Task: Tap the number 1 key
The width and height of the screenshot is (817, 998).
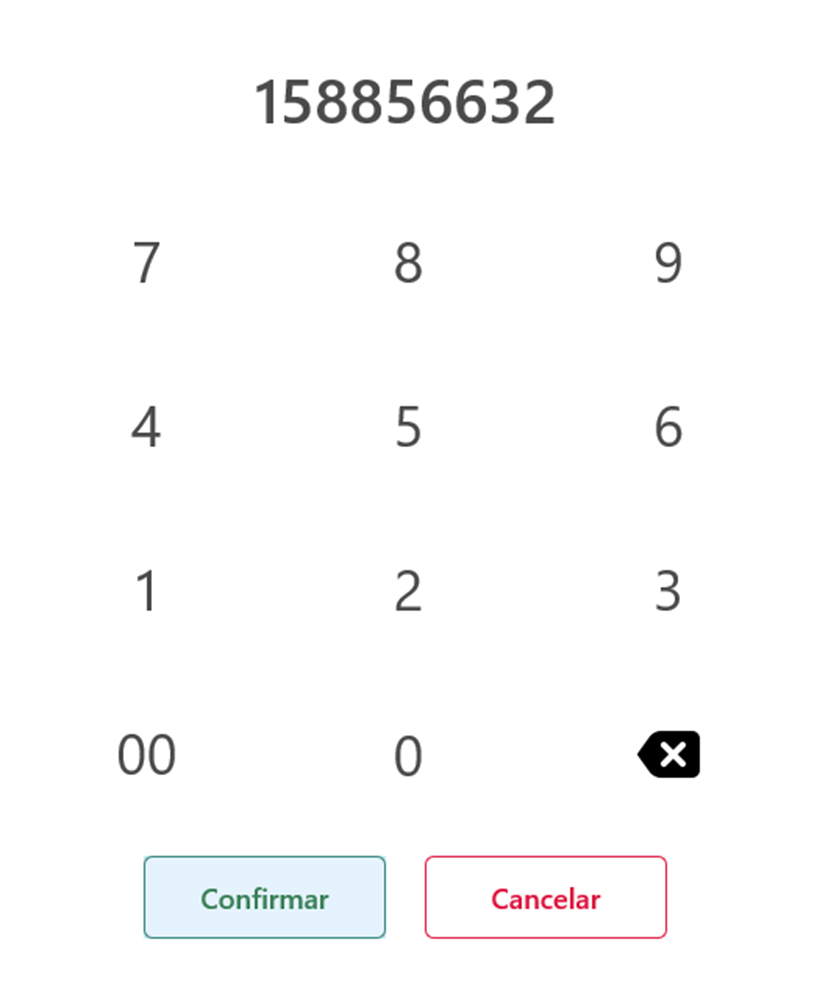Action: pyautogui.click(x=146, y=592)
